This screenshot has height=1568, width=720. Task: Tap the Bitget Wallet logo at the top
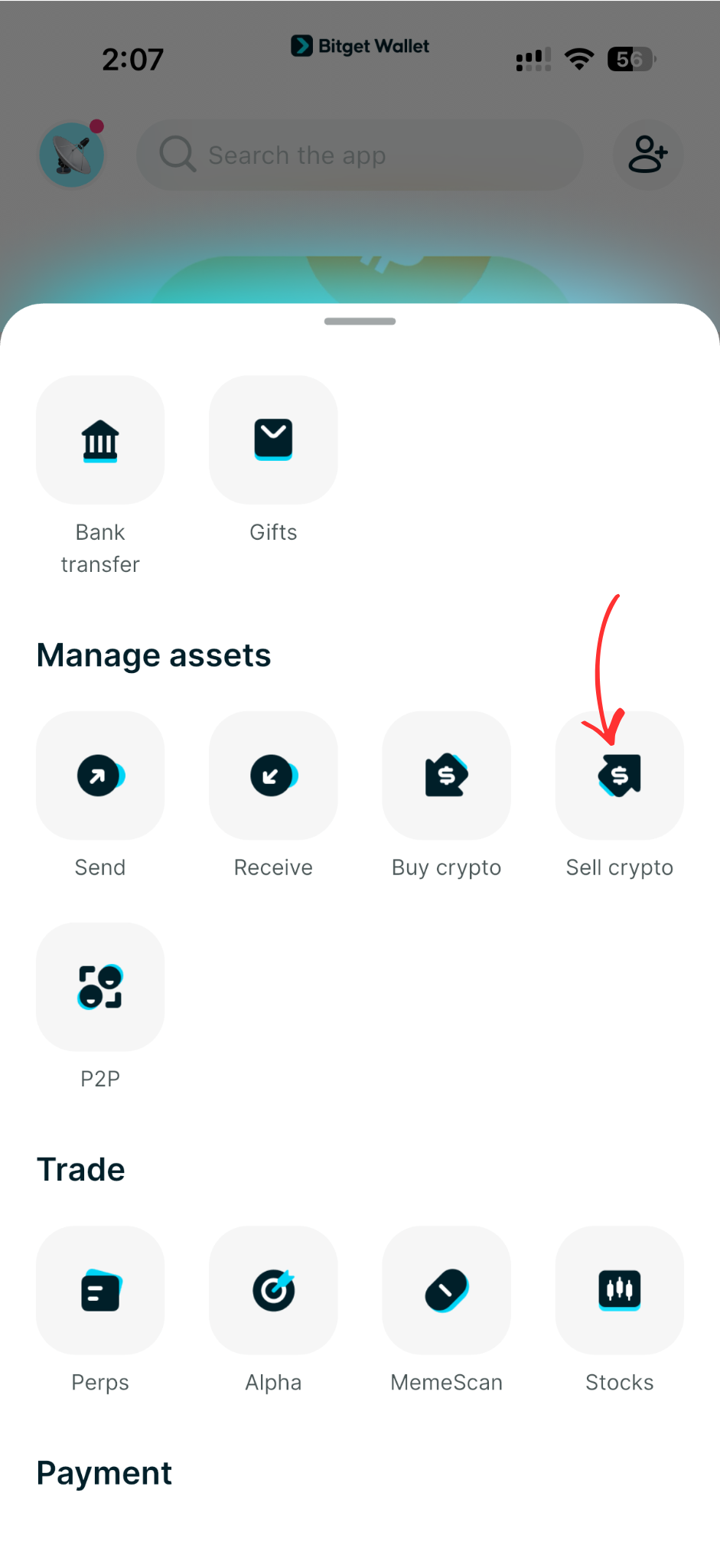pos(360,46)
